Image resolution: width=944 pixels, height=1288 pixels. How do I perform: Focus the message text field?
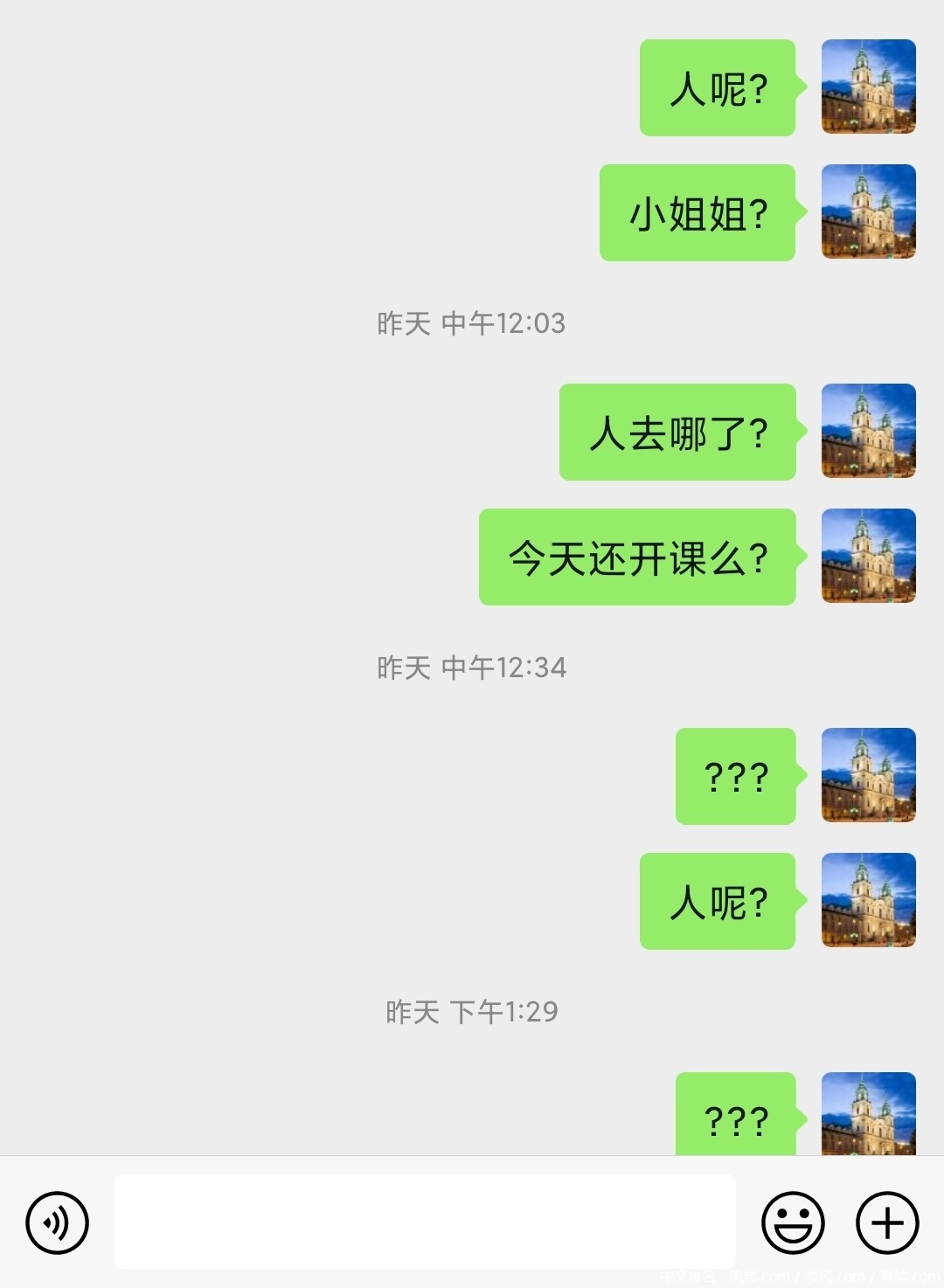click(424, 1222)
